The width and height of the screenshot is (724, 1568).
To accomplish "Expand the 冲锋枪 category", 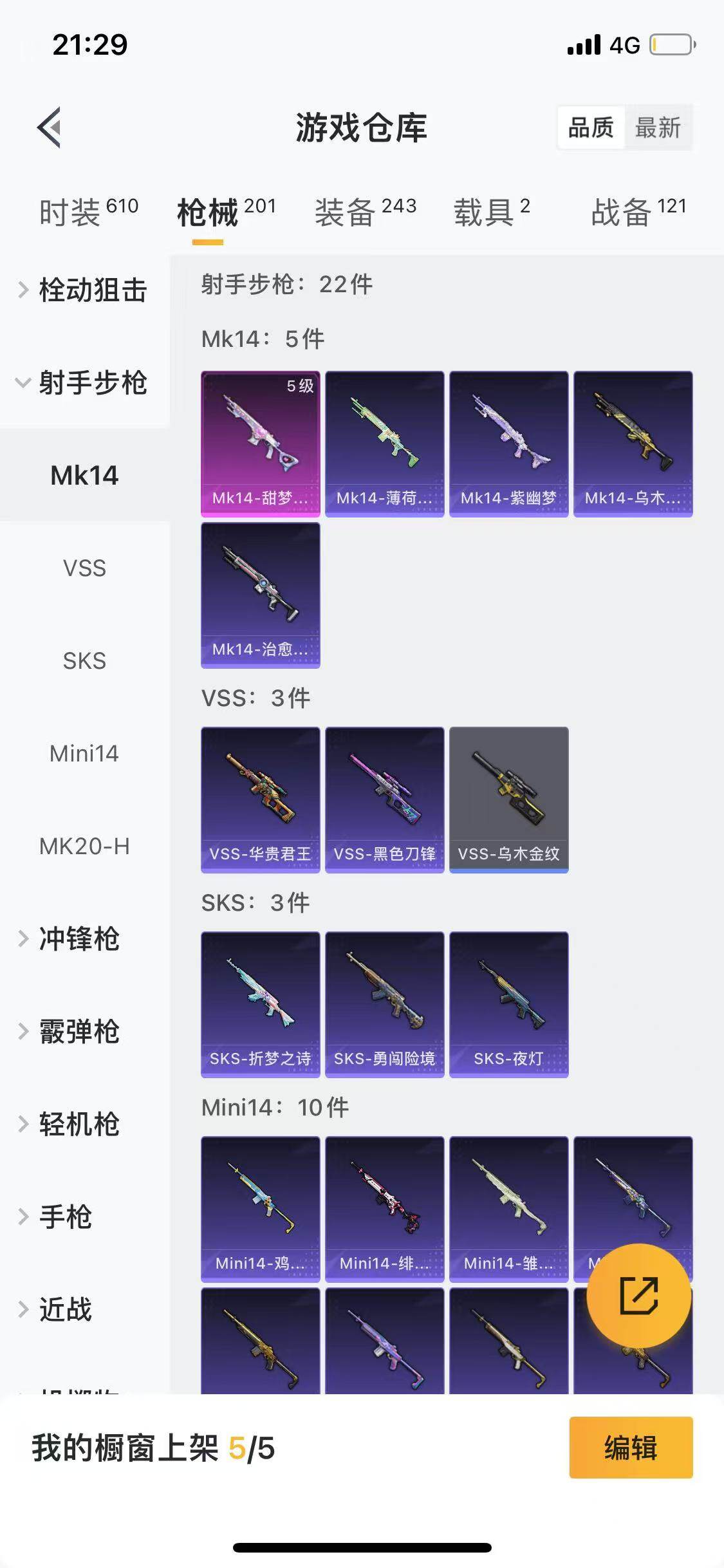I will tap(79, 938).
